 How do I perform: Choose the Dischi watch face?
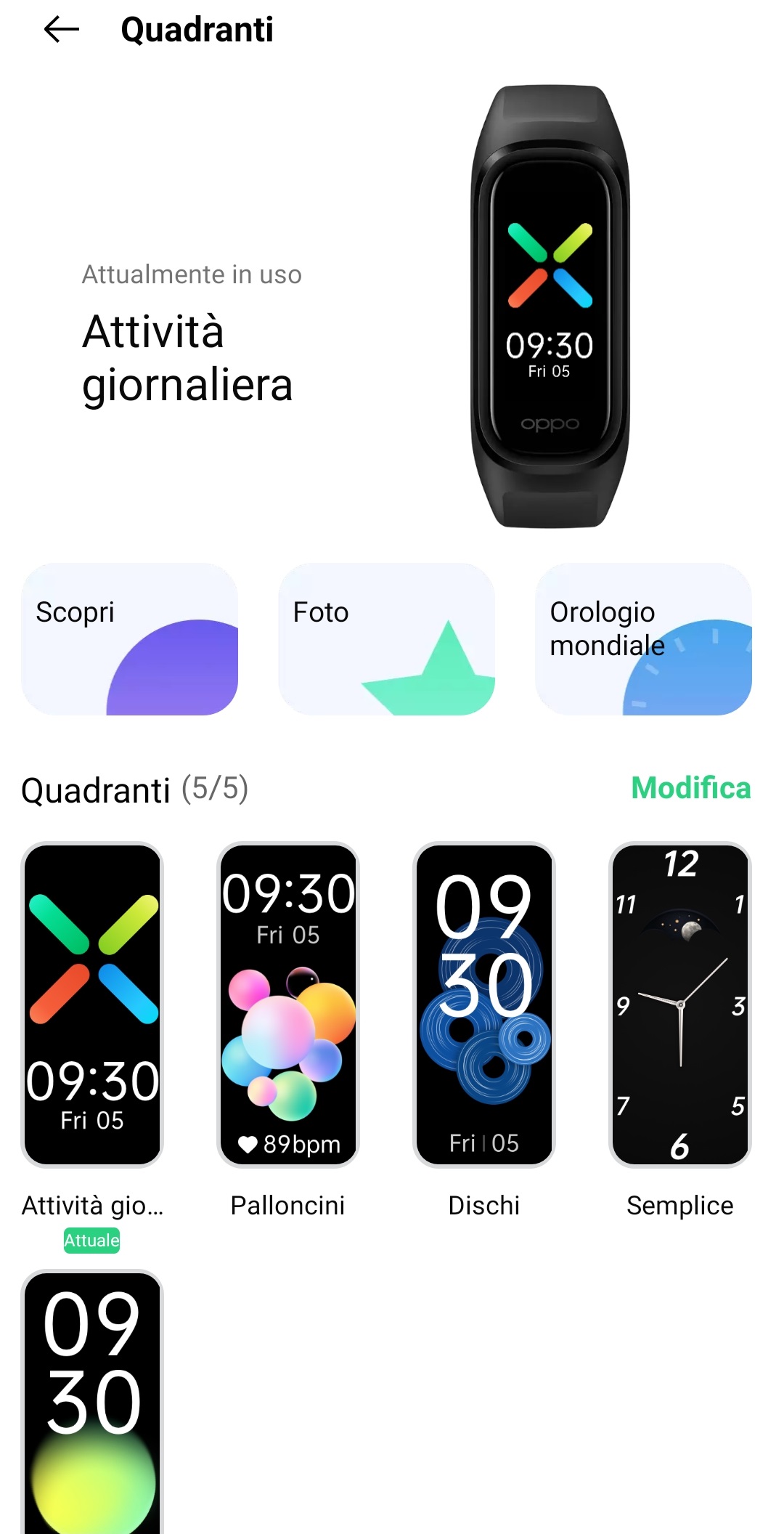click(x=483, y=1005)
